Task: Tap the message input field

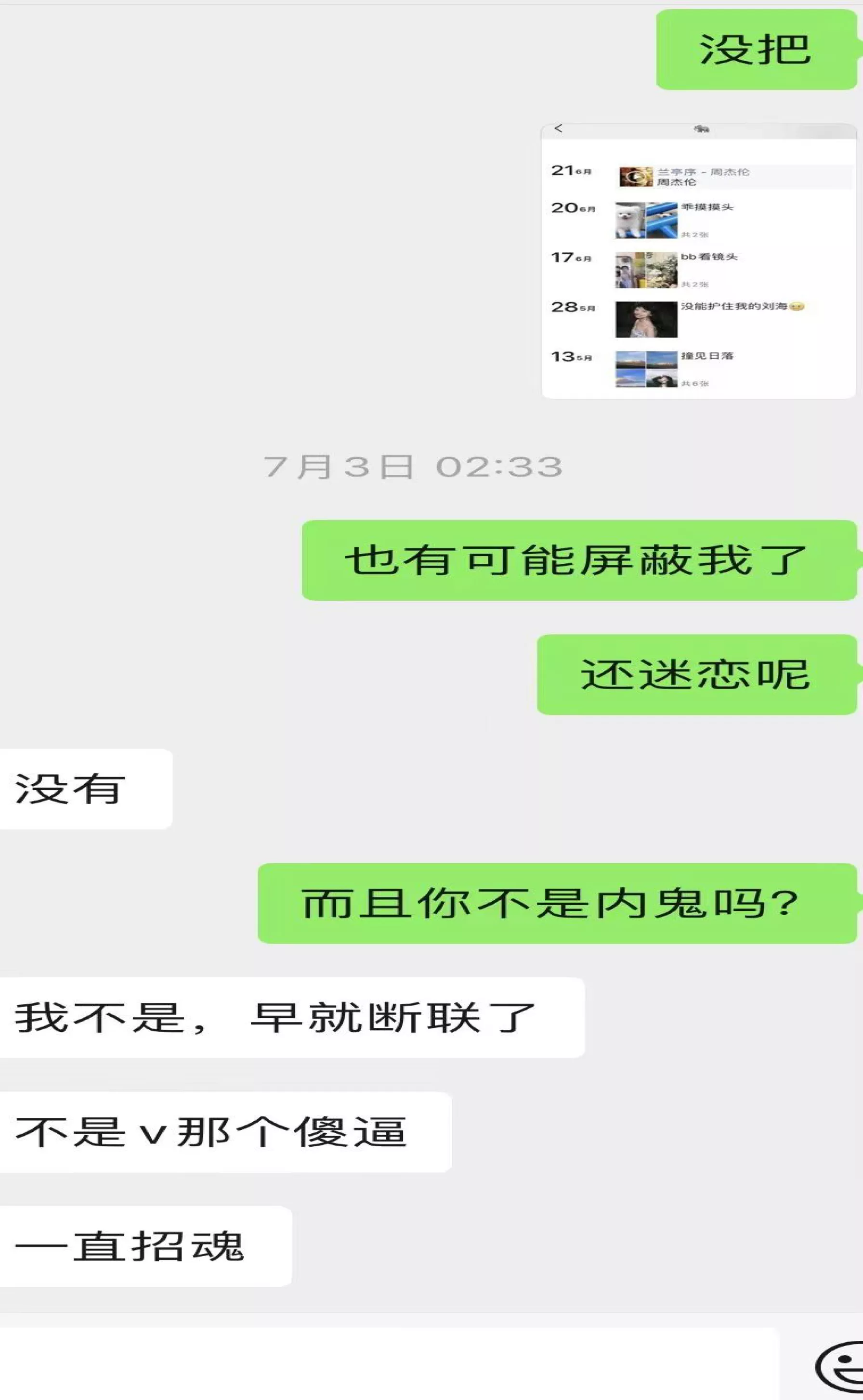Action: [388, 1363]
